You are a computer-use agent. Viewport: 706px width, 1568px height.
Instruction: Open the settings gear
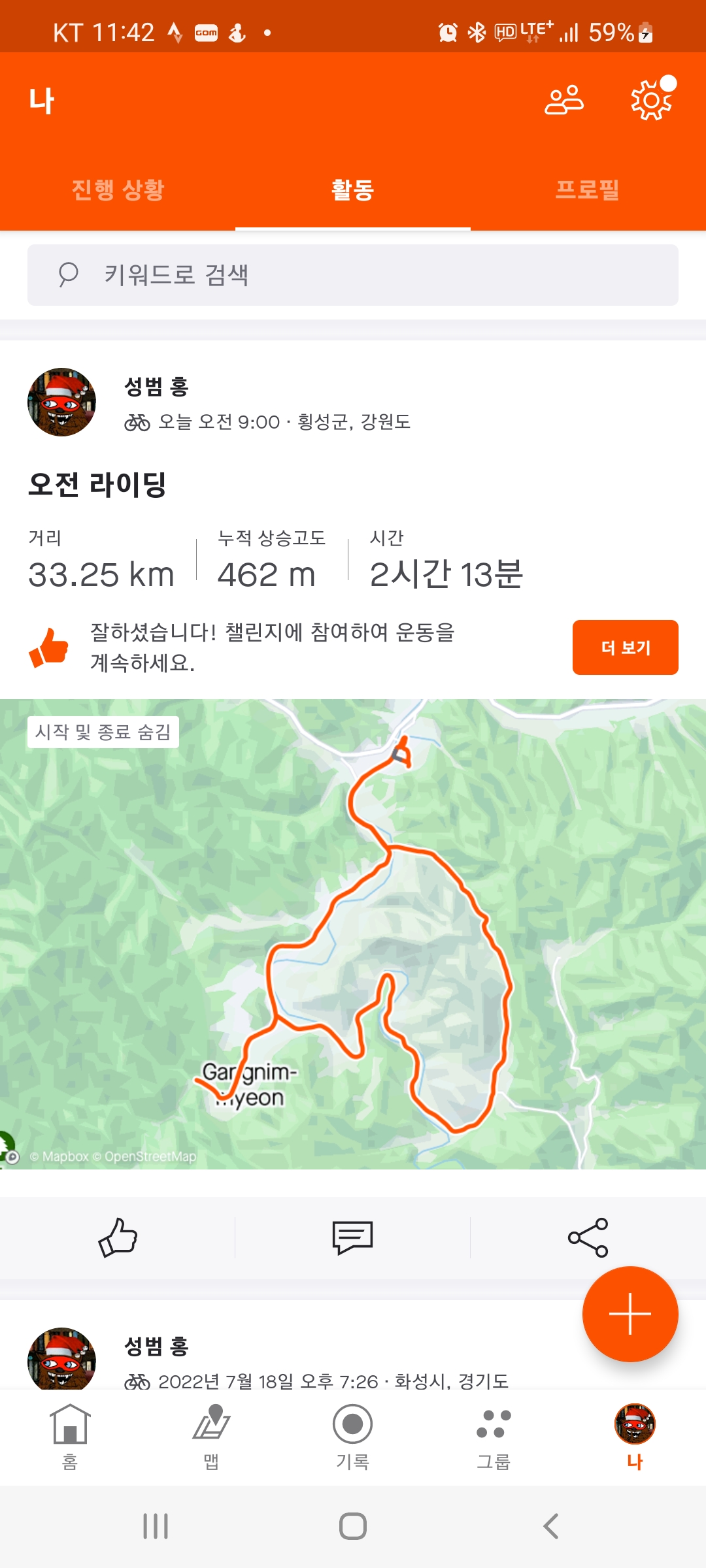point(650,101)
